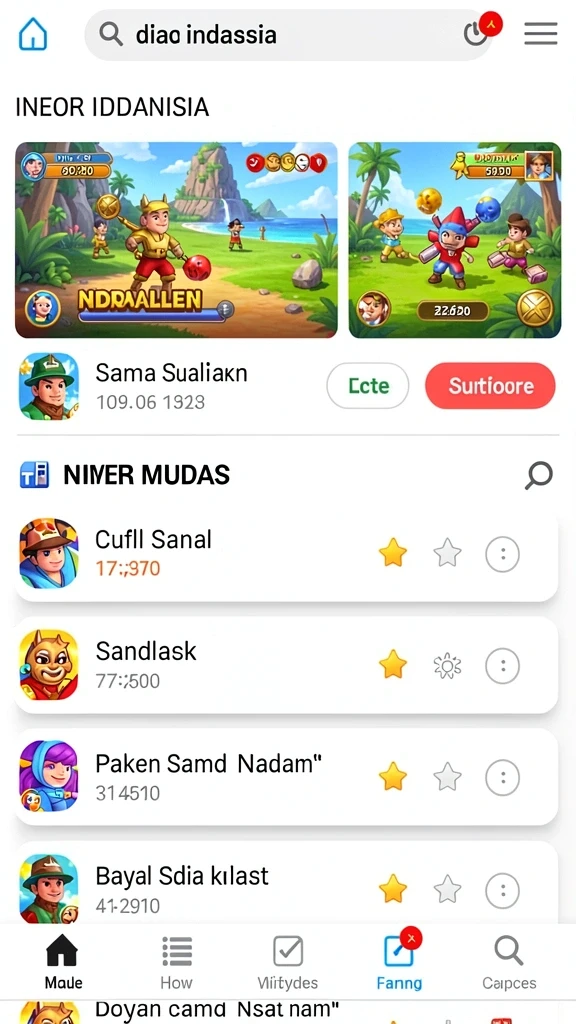Tap the red Sutioore button

(x=490, y=386)
